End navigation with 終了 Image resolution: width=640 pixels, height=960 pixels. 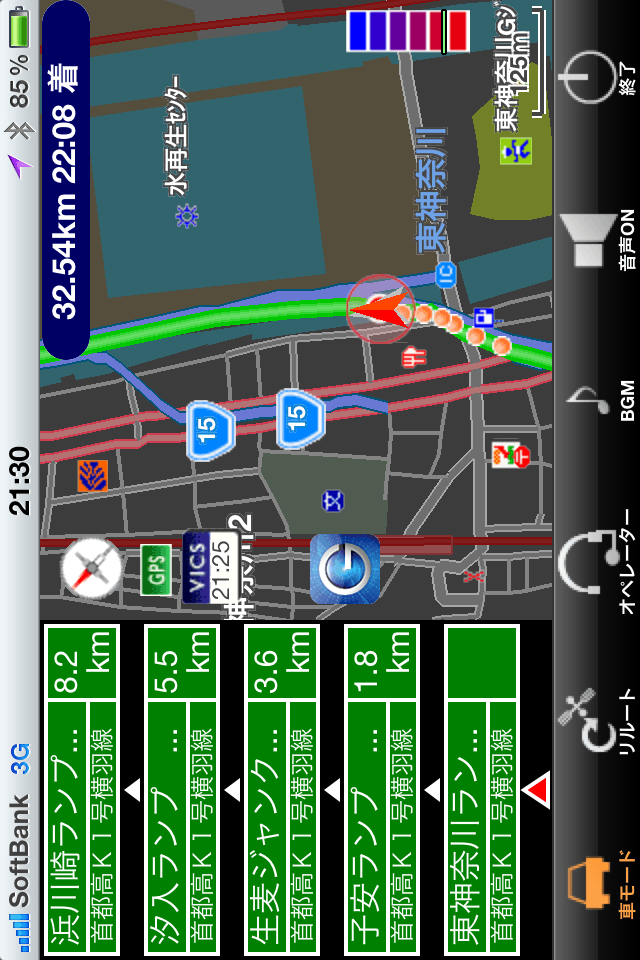tap(597, 80)
